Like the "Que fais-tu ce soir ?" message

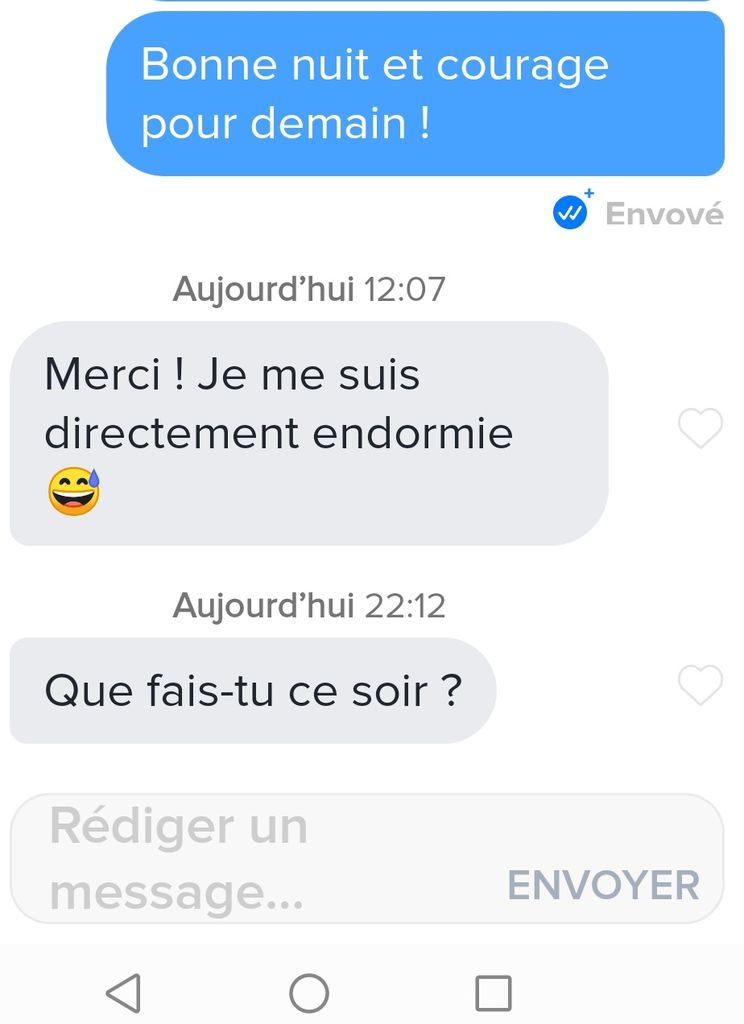click(700, 687)
